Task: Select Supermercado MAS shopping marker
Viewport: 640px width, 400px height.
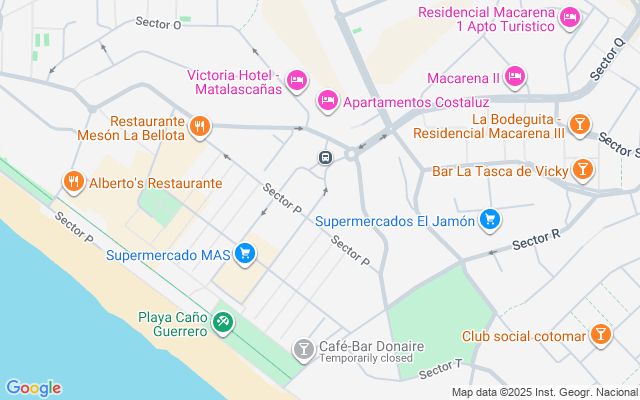Action: (x=245, y=255)
